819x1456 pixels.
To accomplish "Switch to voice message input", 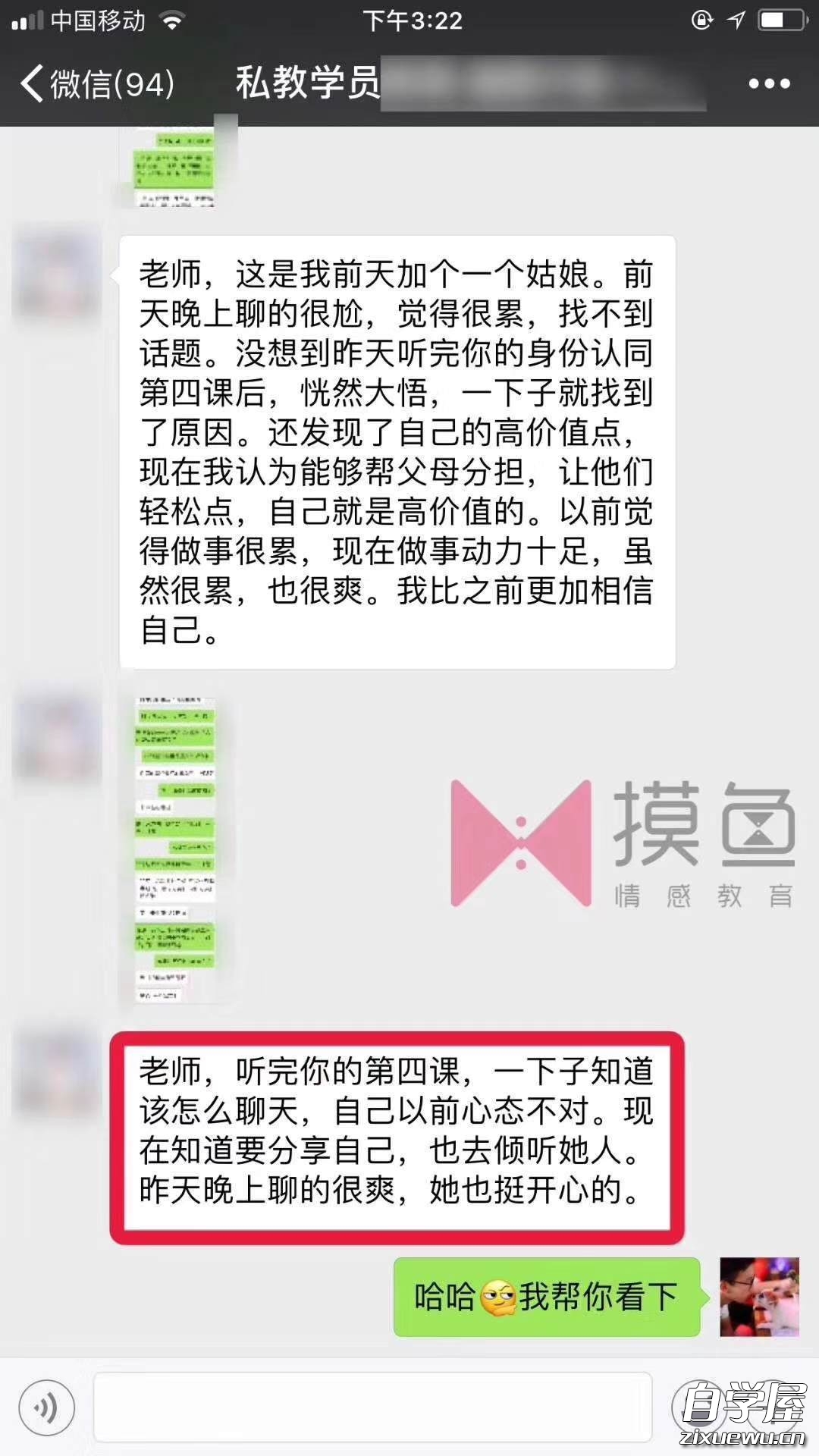I will click(x=47, y=1408).
